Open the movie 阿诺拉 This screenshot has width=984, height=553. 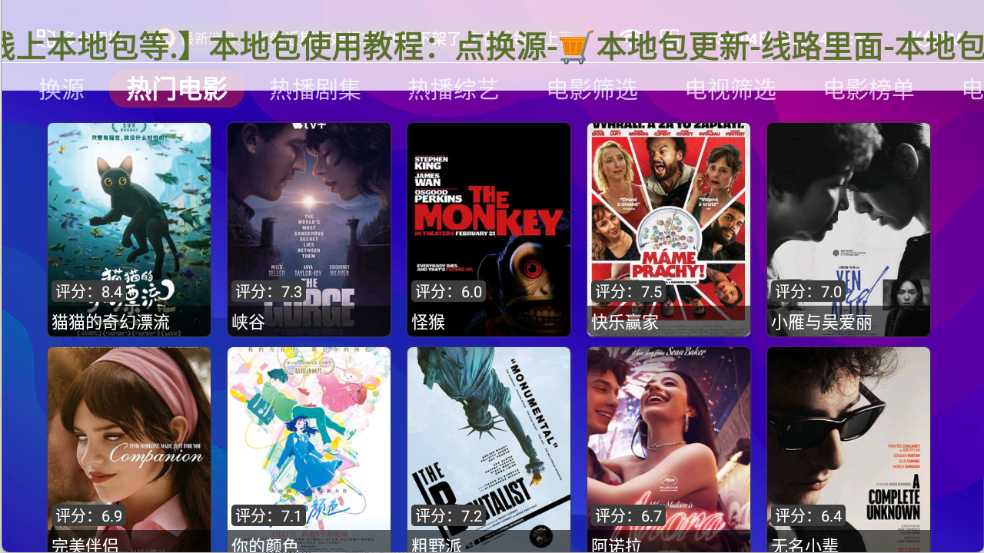669,450
